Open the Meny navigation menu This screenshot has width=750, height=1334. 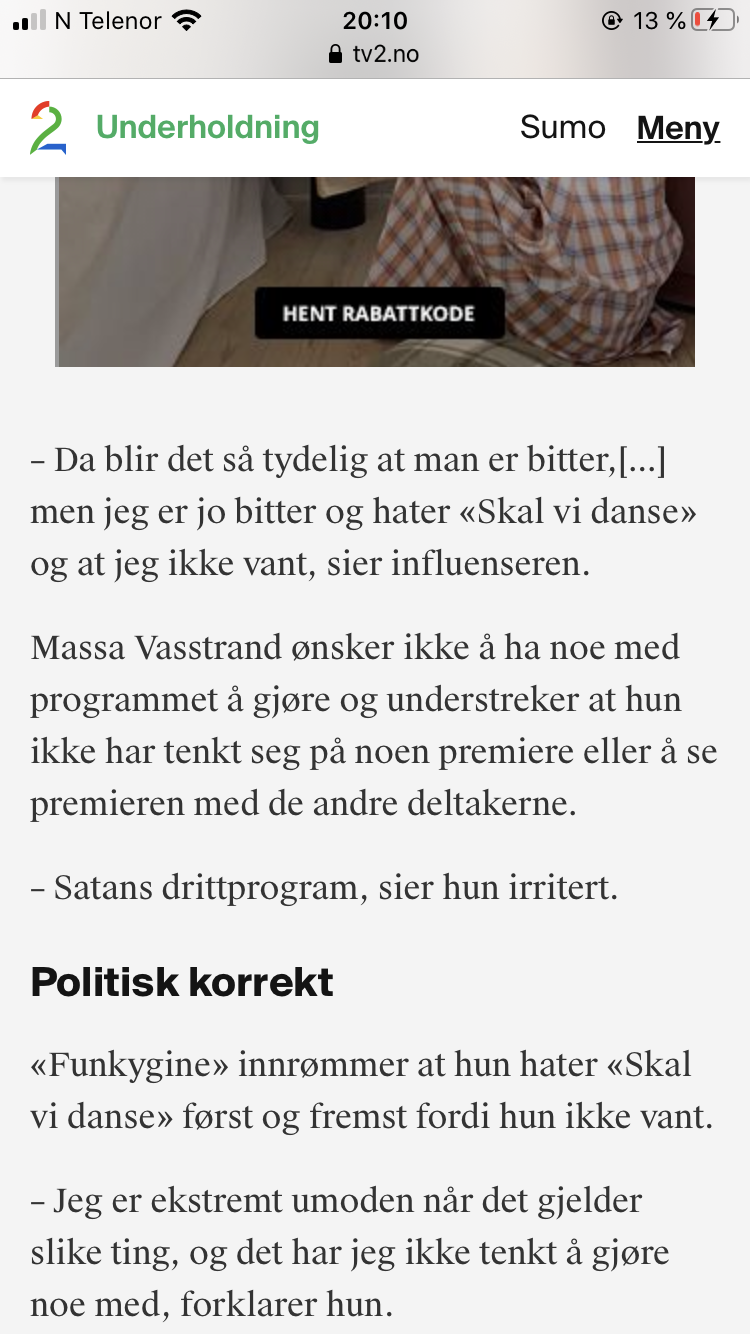(678, 129)
